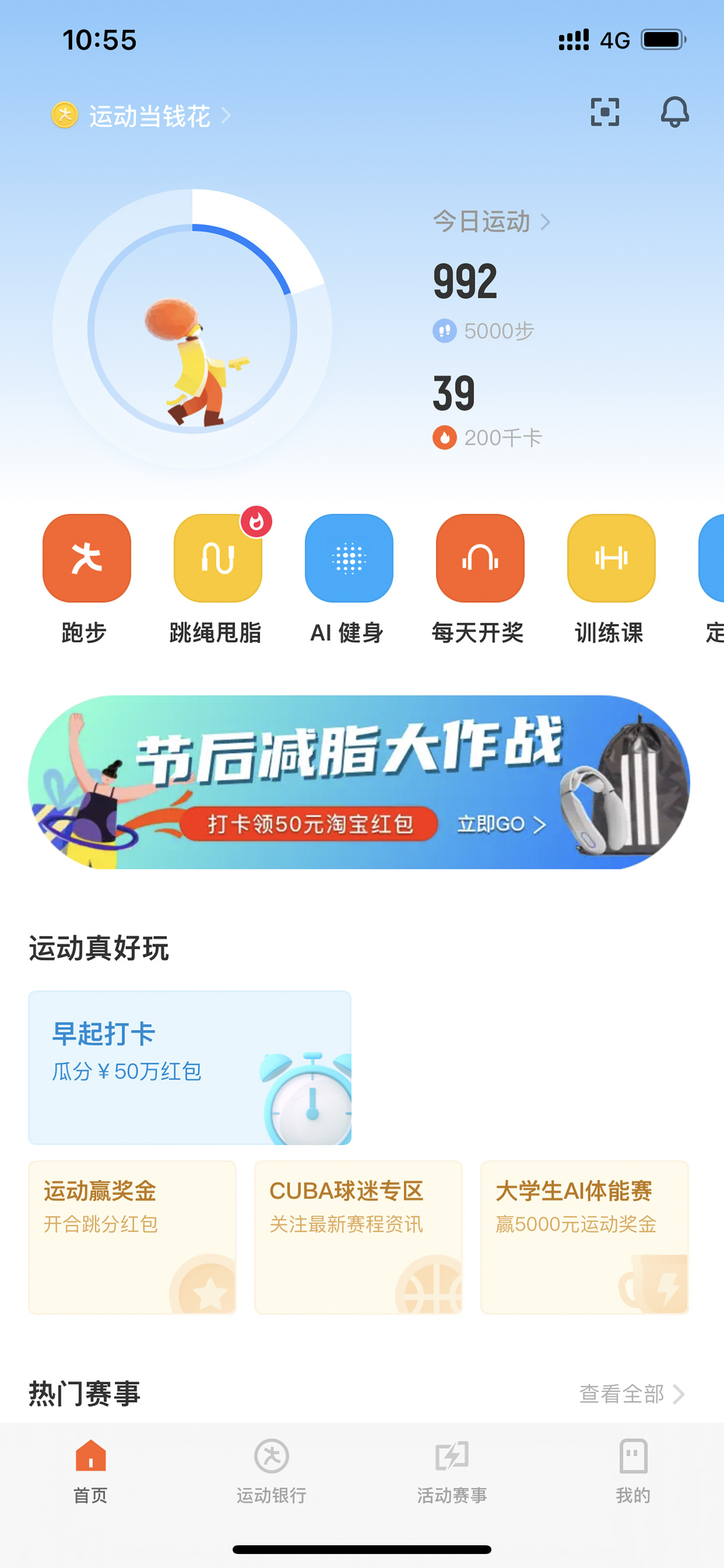Image resolution: width=724 pixels, height=1568 pixels.
Task: Start the 跑步 feature
Action: (86, 579)
